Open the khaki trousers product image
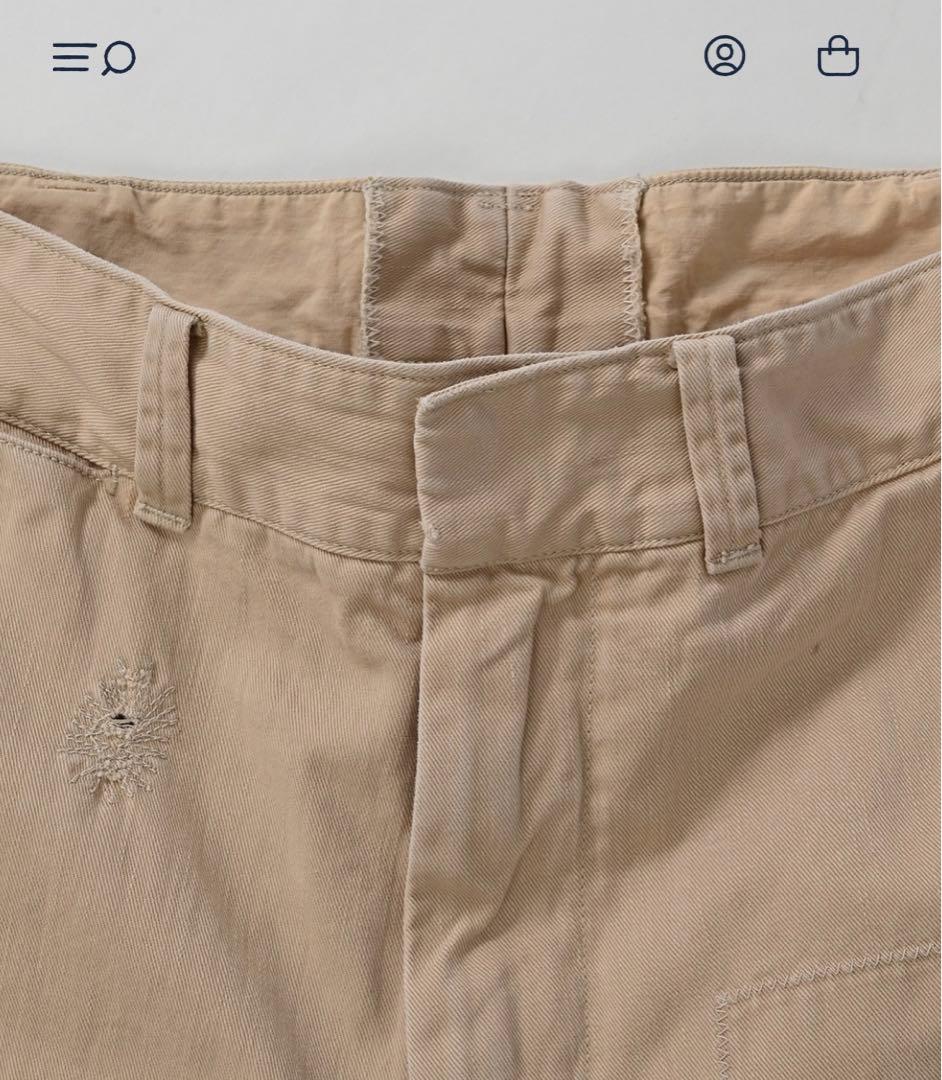Screen dimensions: 942x1080 [x=471, y=620]
